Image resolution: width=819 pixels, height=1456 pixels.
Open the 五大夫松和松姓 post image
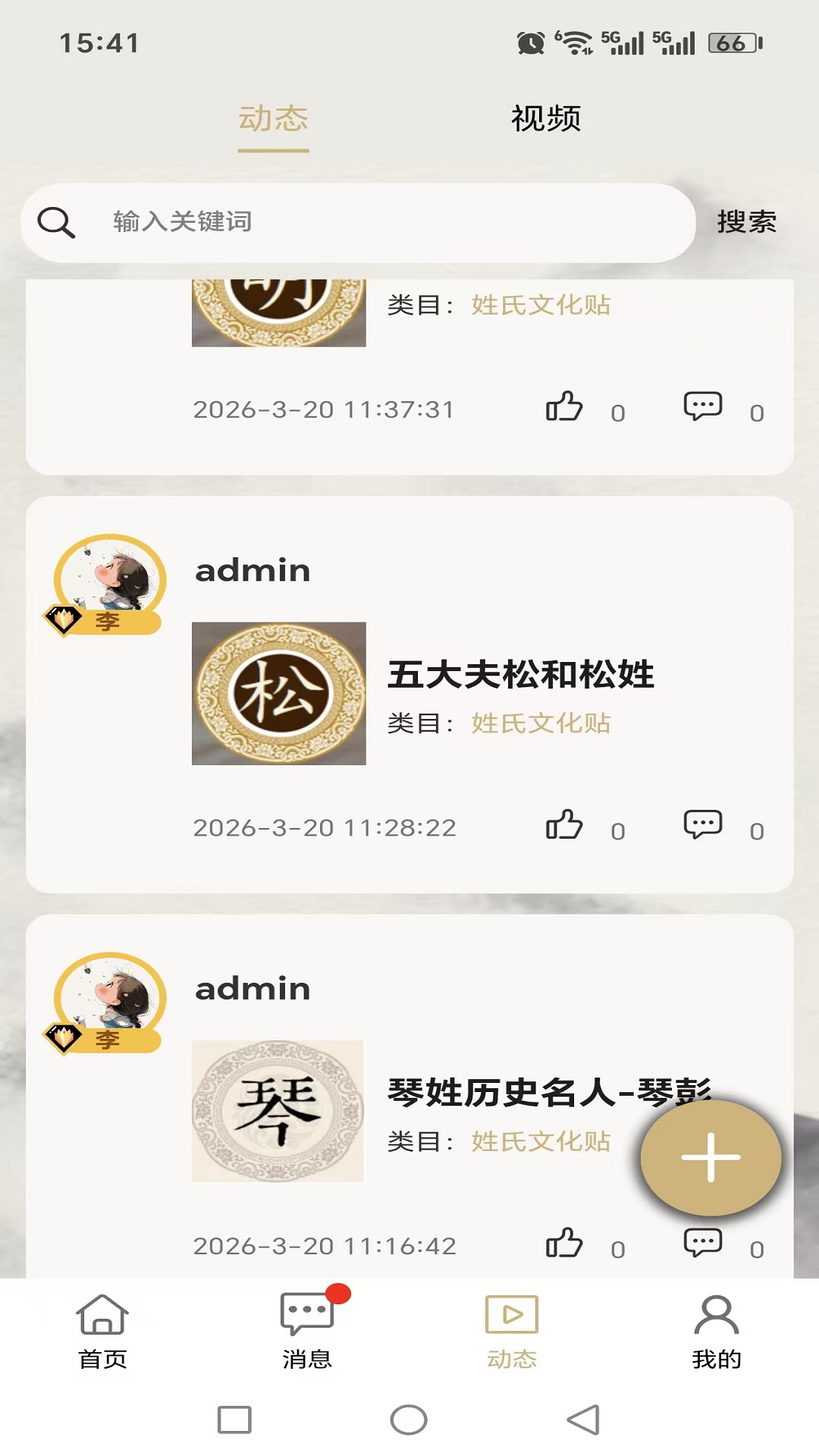pyautogui.click(x=279, y=692)
